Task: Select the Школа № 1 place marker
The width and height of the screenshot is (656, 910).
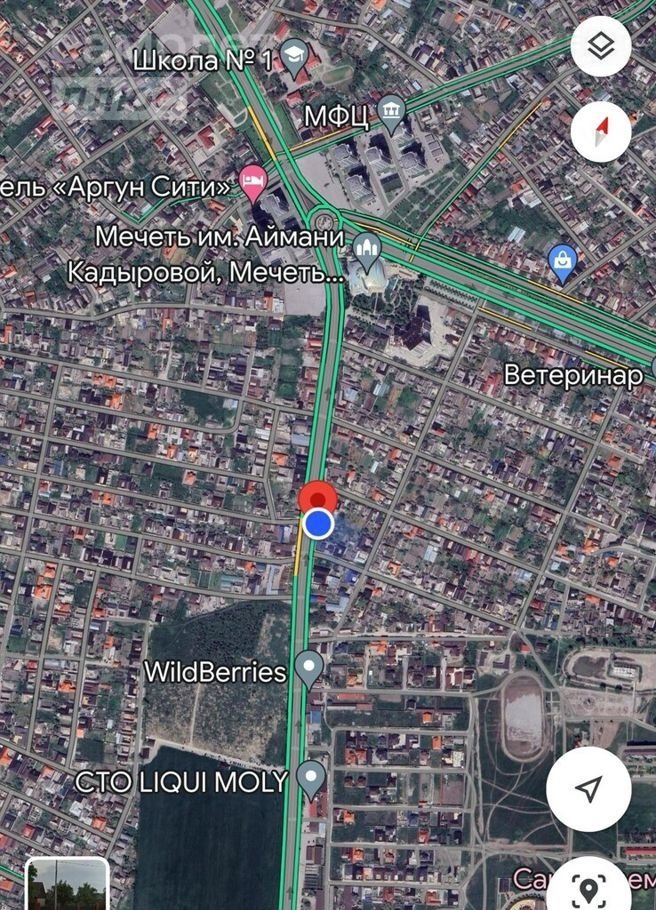Action: 293,58
